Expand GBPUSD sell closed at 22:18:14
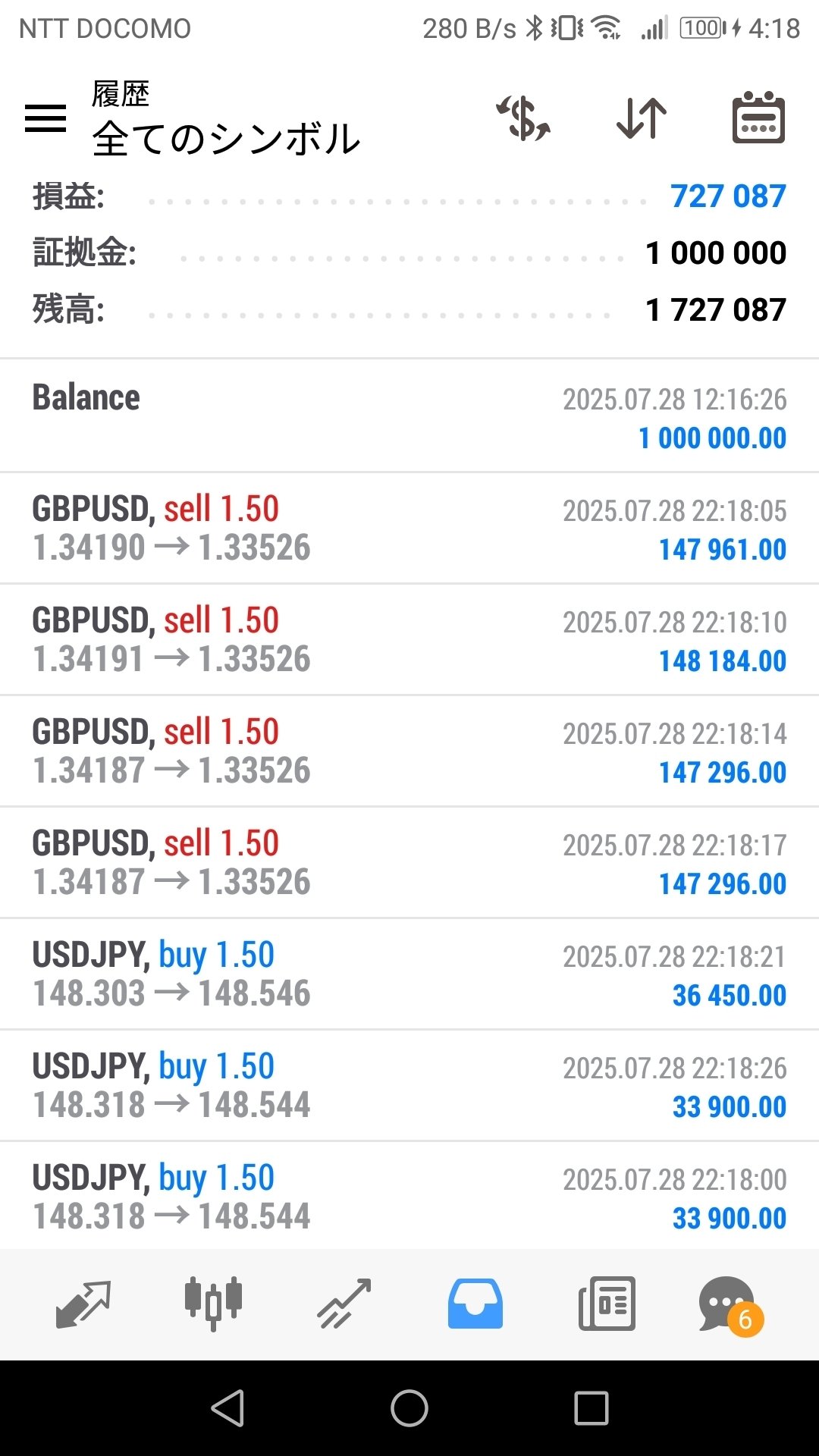819x1456 pixels. (x=409, y=751)
